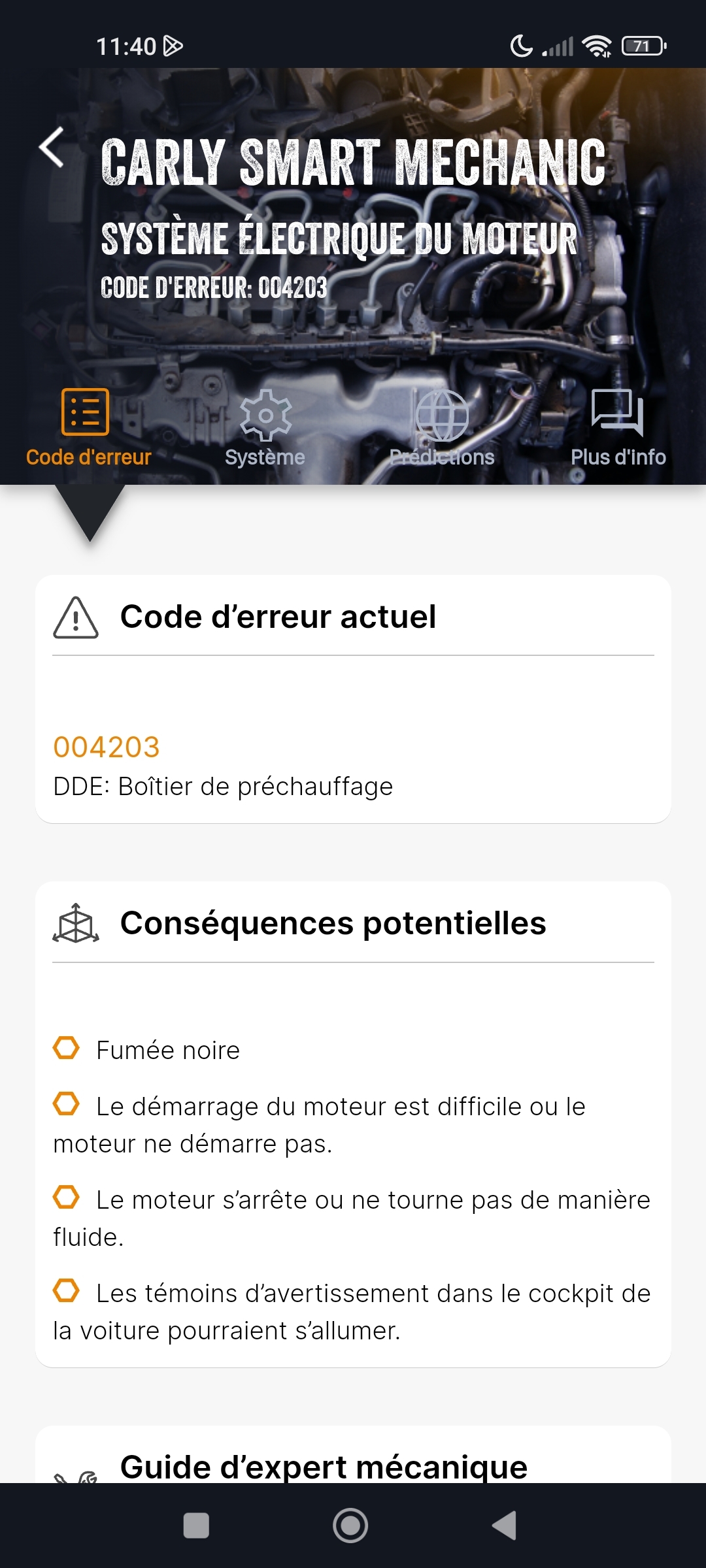706x1568 pixels.
Task: Go back using the header arrow
Action: point(52,148)
